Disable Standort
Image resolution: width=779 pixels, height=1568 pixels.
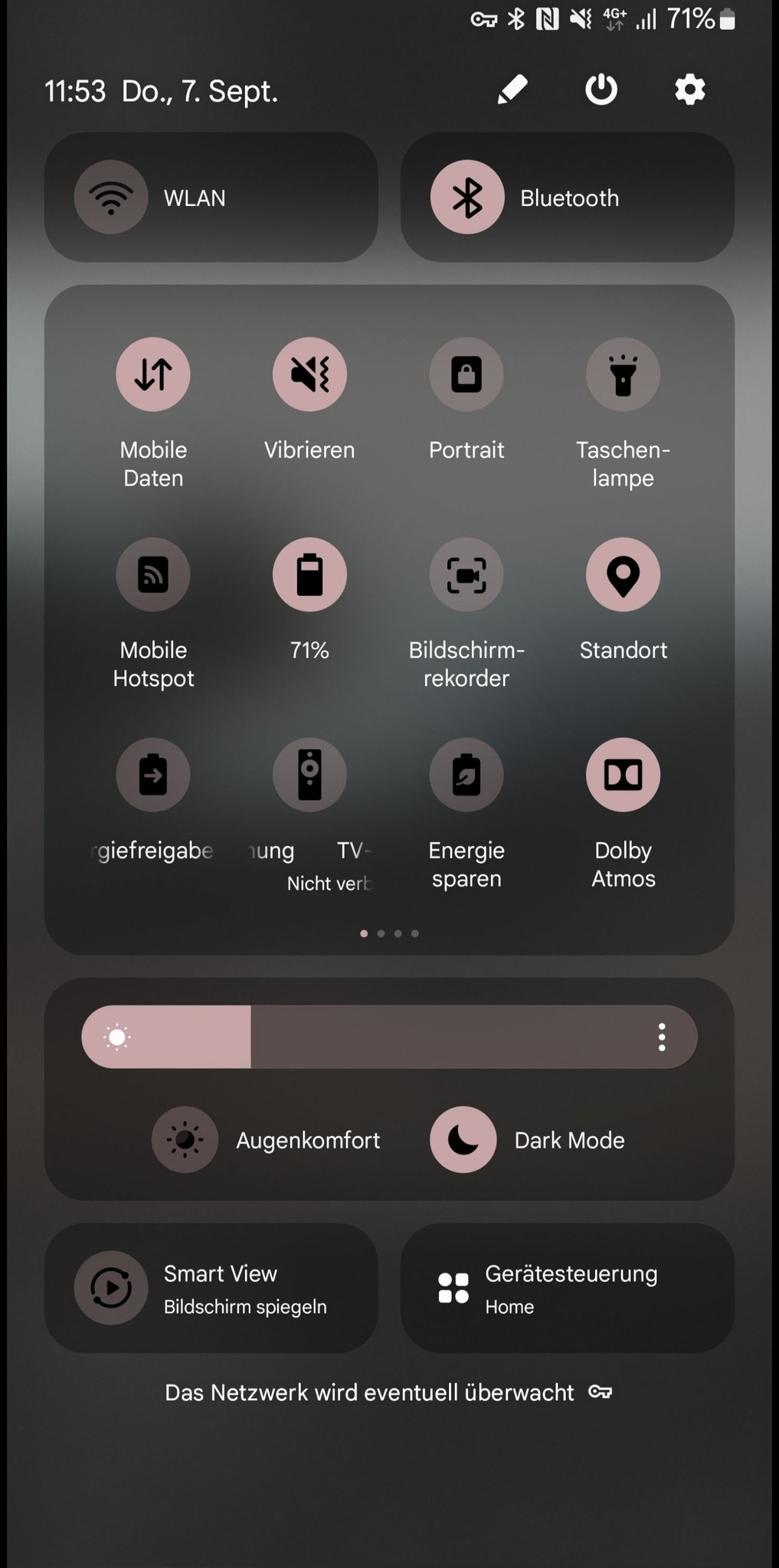623,575
